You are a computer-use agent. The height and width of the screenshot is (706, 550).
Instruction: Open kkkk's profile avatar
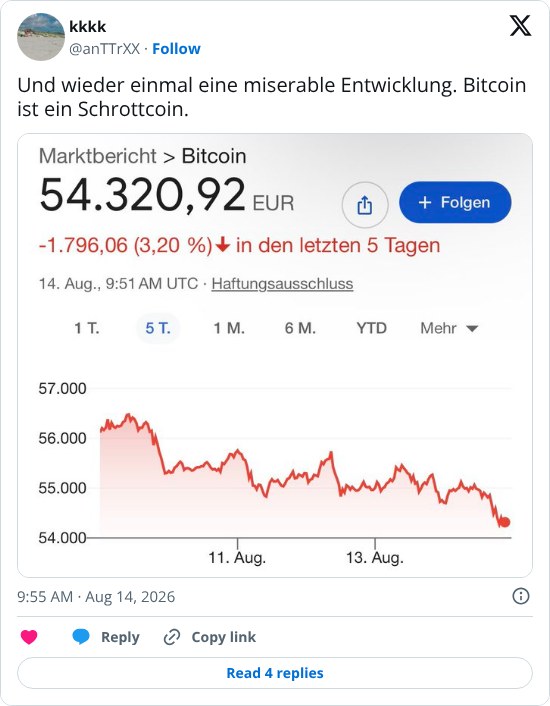pos(41,37)
